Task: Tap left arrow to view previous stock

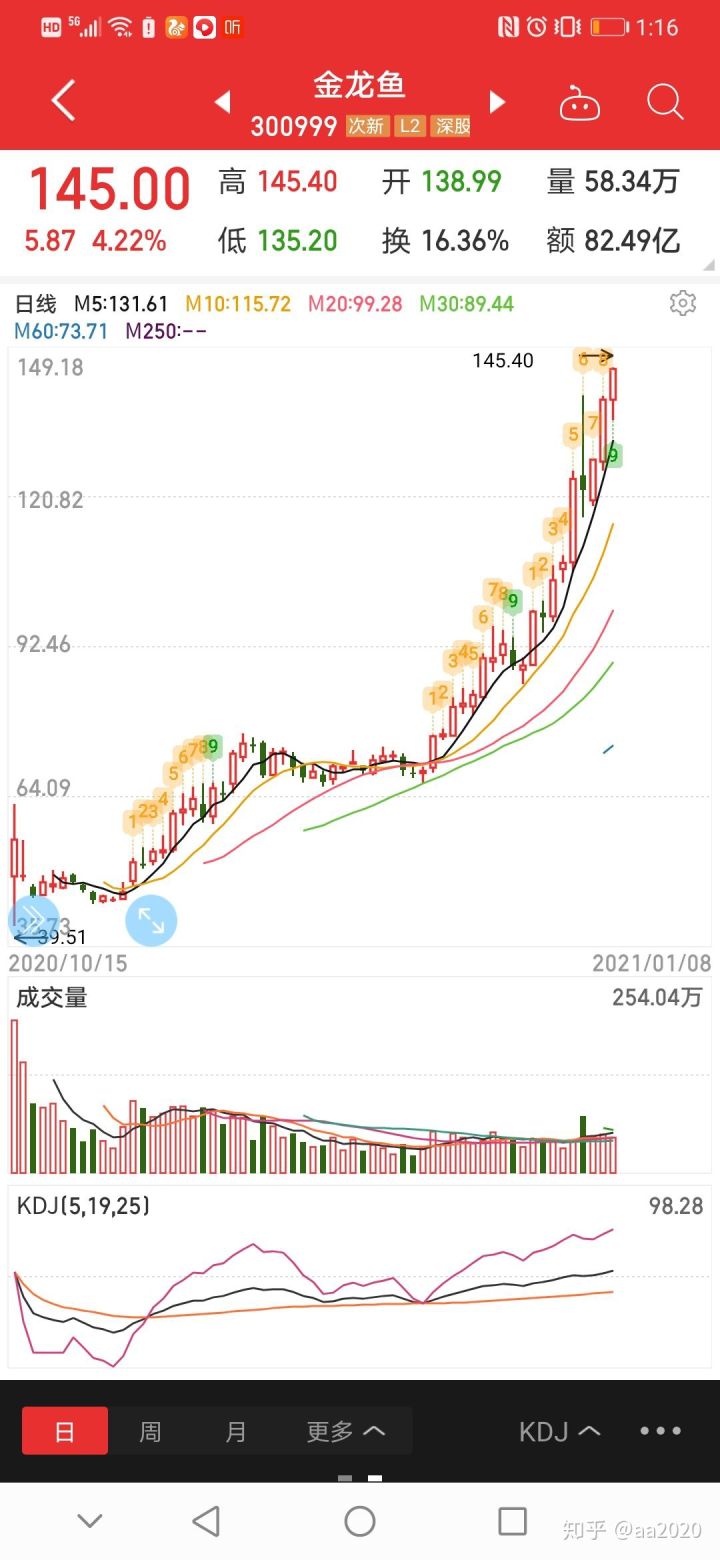Action: [x=222, y=101]
